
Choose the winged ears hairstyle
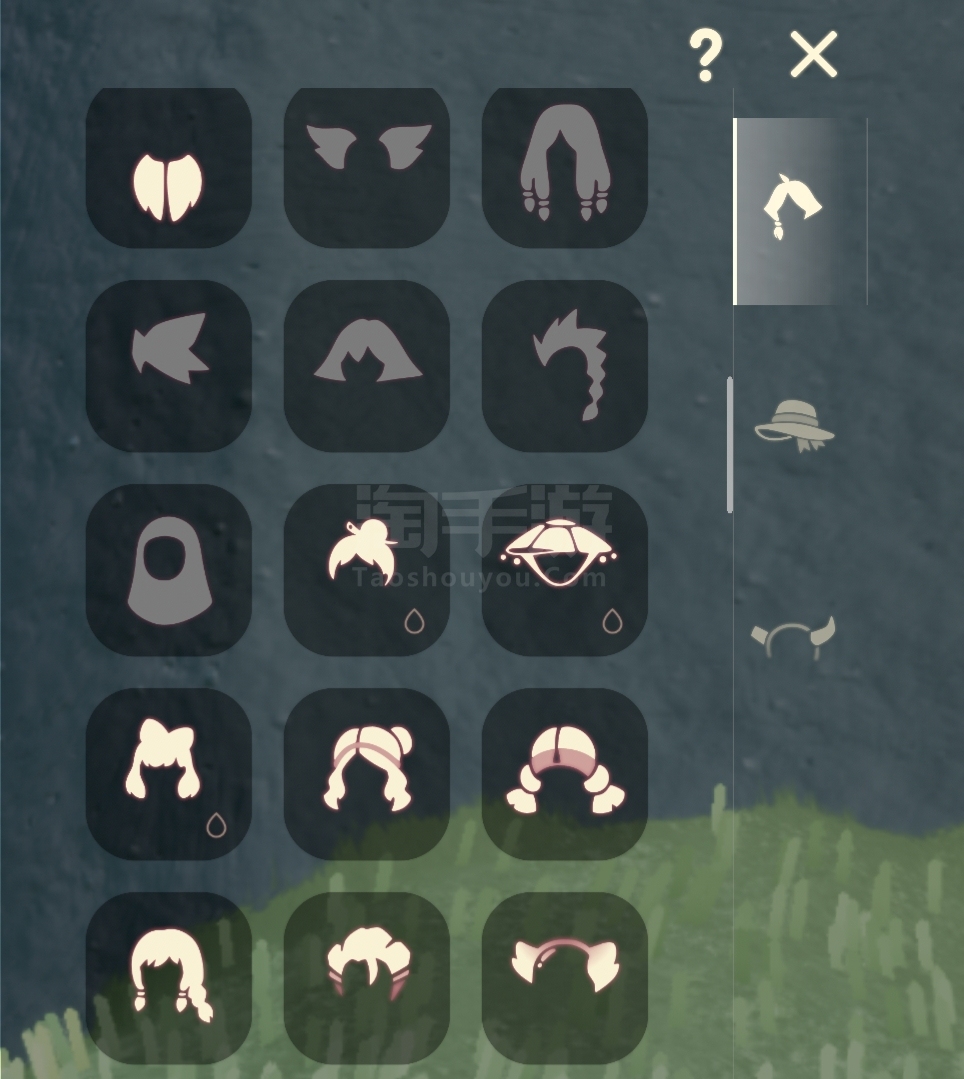367,168
